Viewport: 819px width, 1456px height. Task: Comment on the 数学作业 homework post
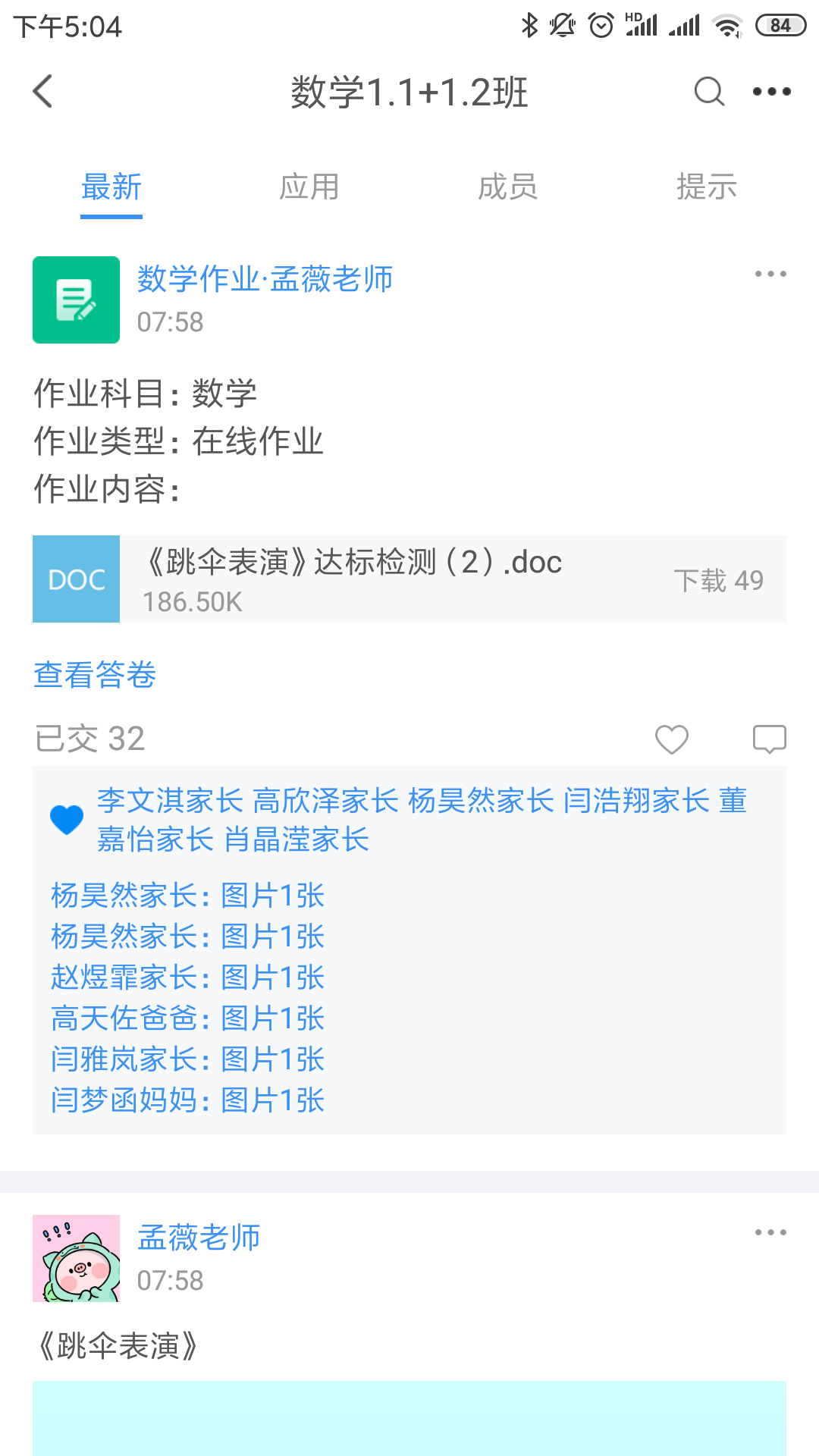pos(769,739)
